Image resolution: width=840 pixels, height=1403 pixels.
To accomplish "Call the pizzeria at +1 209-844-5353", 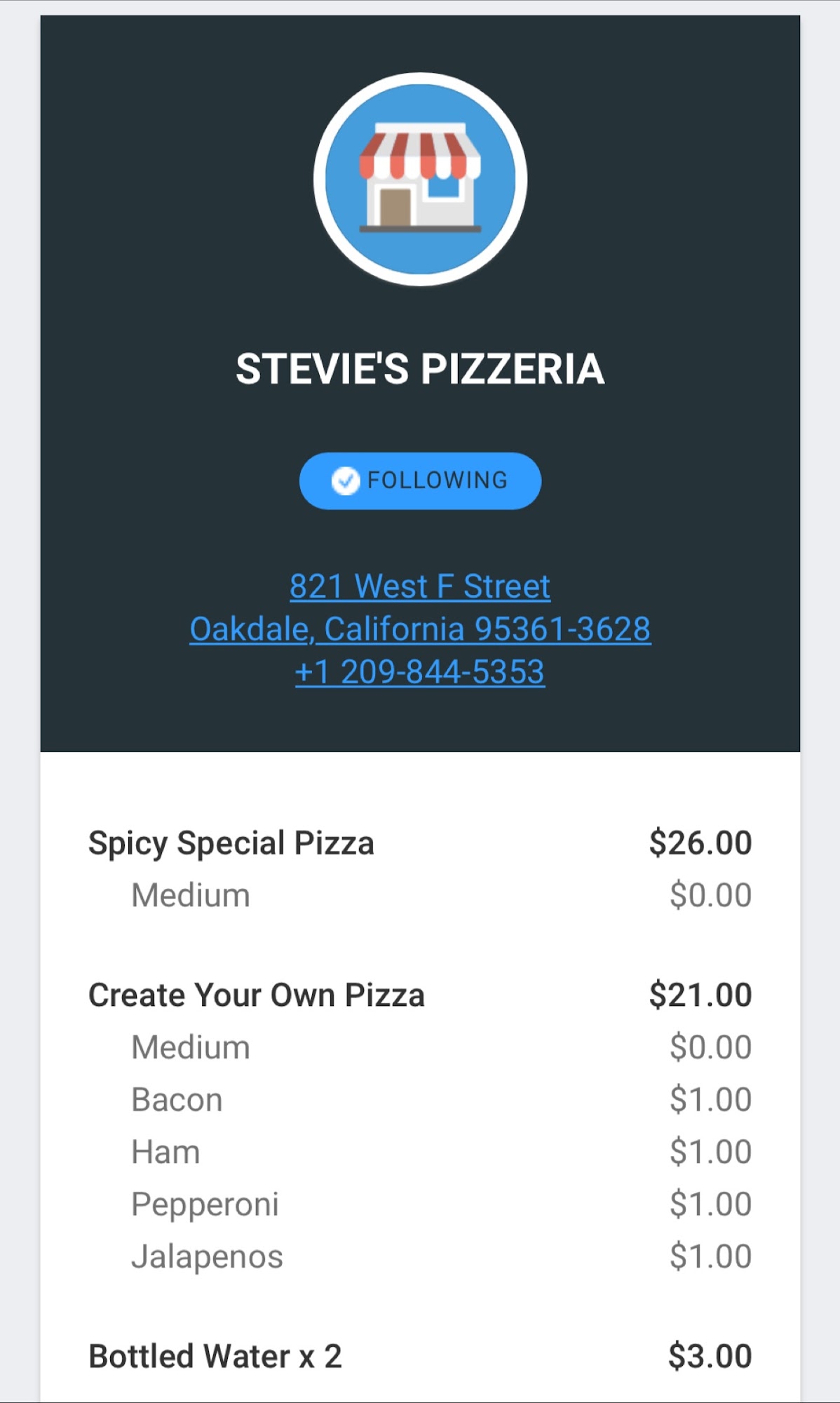I will pyautogui.click(x=420, y=672).
